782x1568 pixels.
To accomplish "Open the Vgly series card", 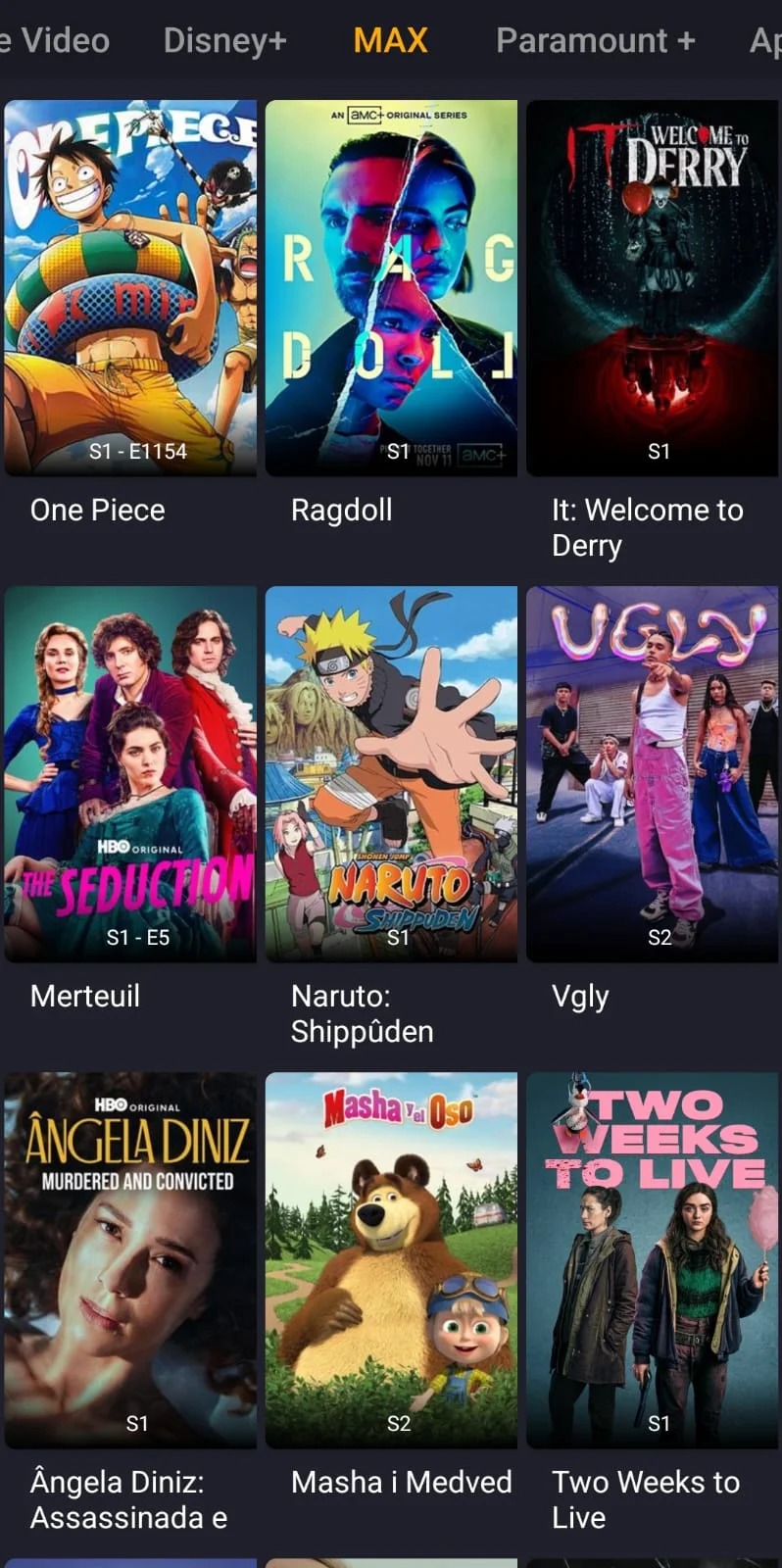I will click(652, 774).
